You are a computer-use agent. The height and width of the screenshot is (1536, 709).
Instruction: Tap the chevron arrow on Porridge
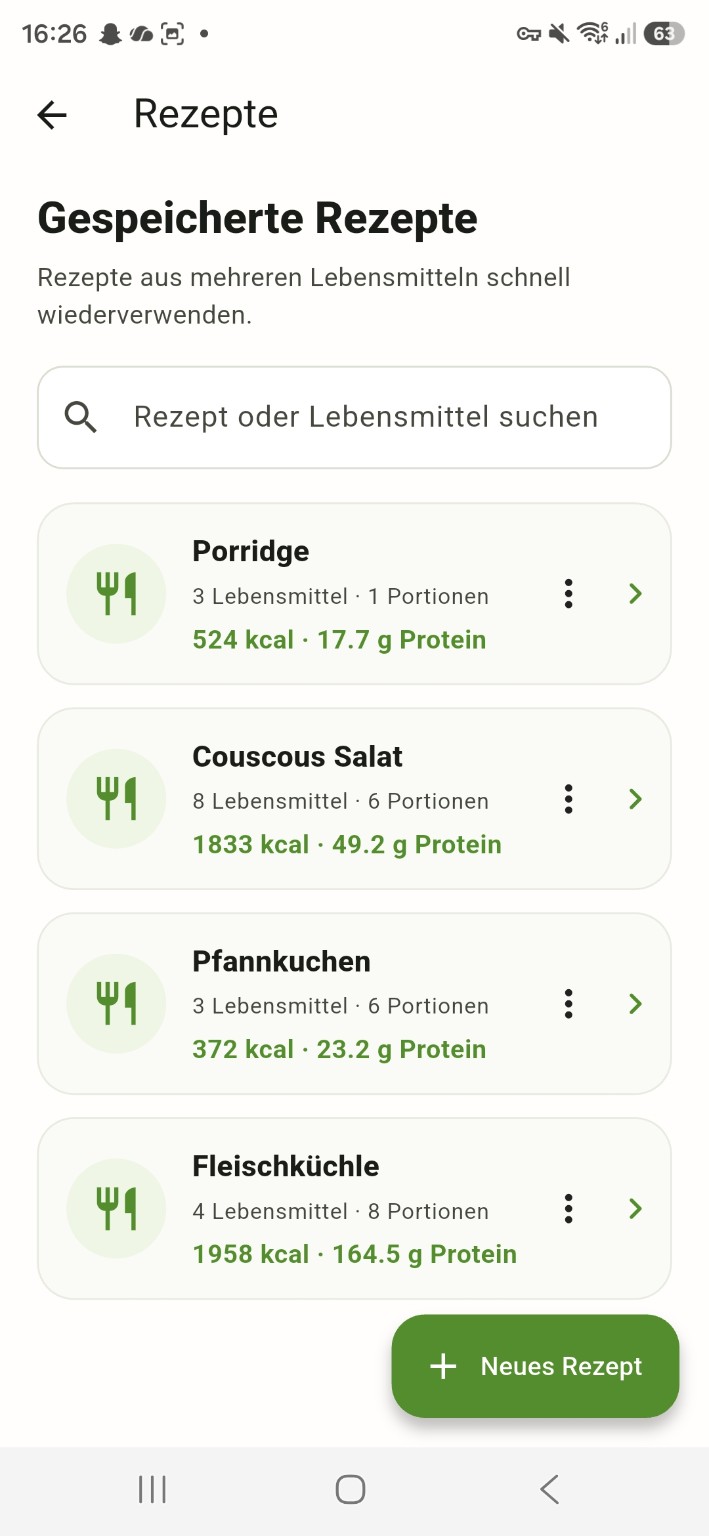click(635, 594)
